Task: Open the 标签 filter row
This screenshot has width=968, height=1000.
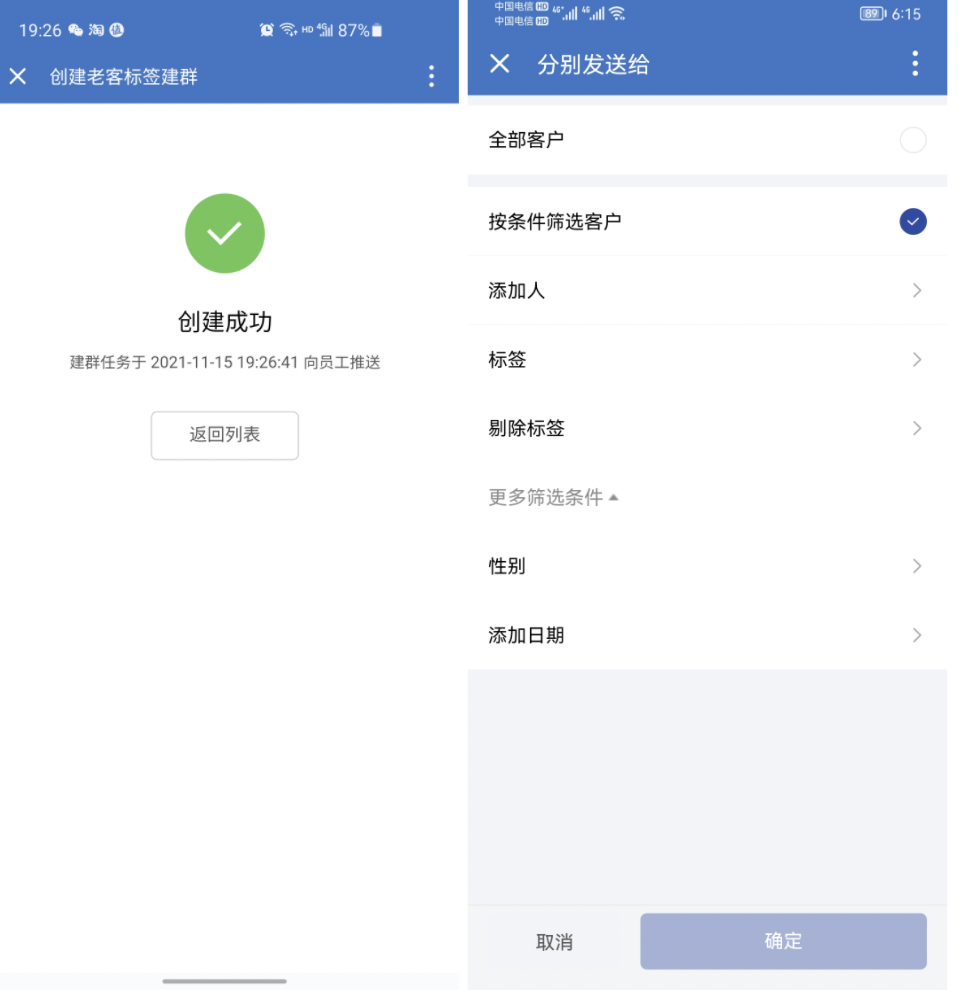Action: click(706, 360)
